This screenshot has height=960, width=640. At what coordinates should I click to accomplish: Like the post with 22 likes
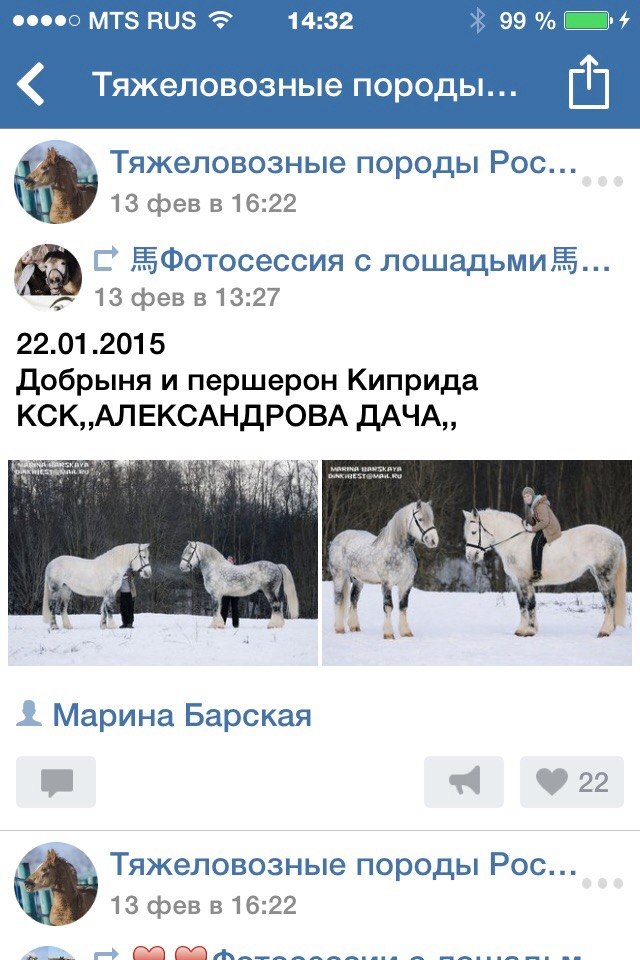click(572, 782)
